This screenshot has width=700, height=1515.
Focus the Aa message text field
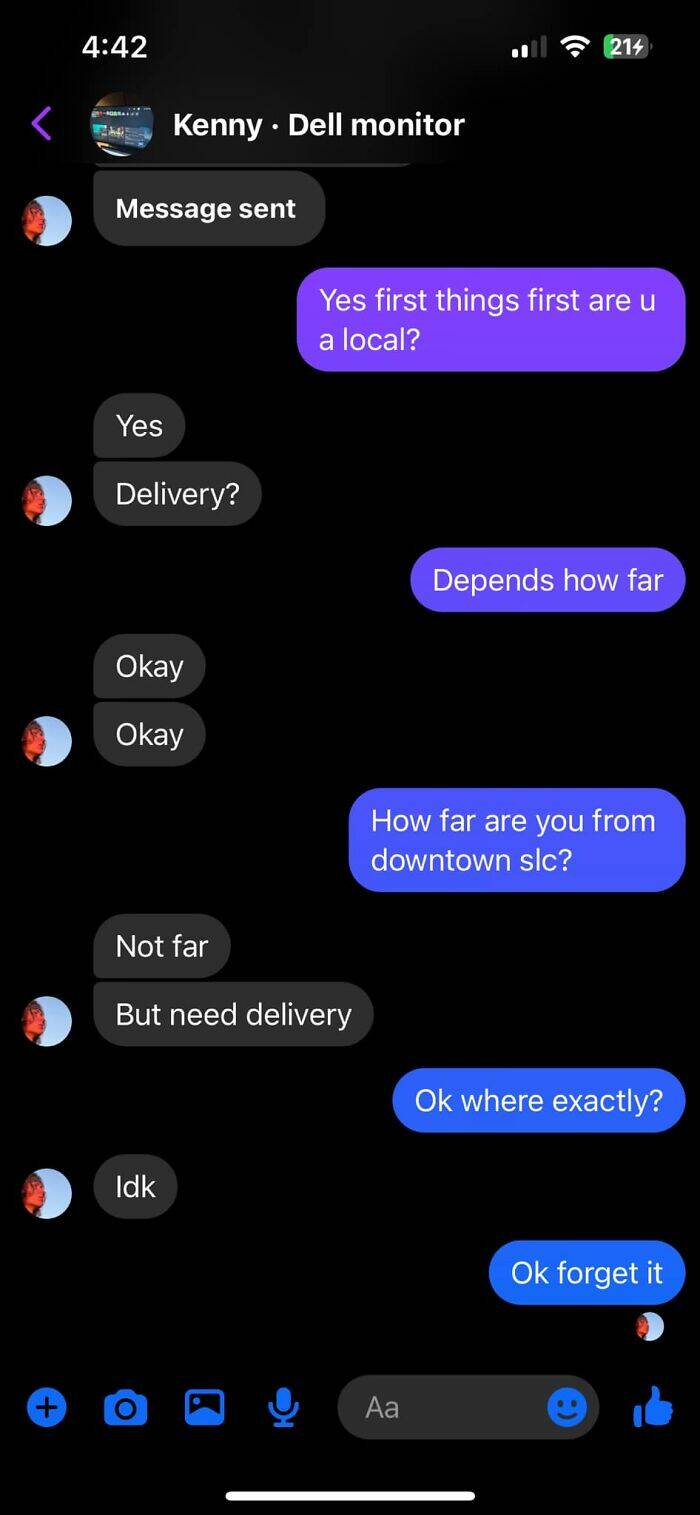click(x=440, y=1408)
